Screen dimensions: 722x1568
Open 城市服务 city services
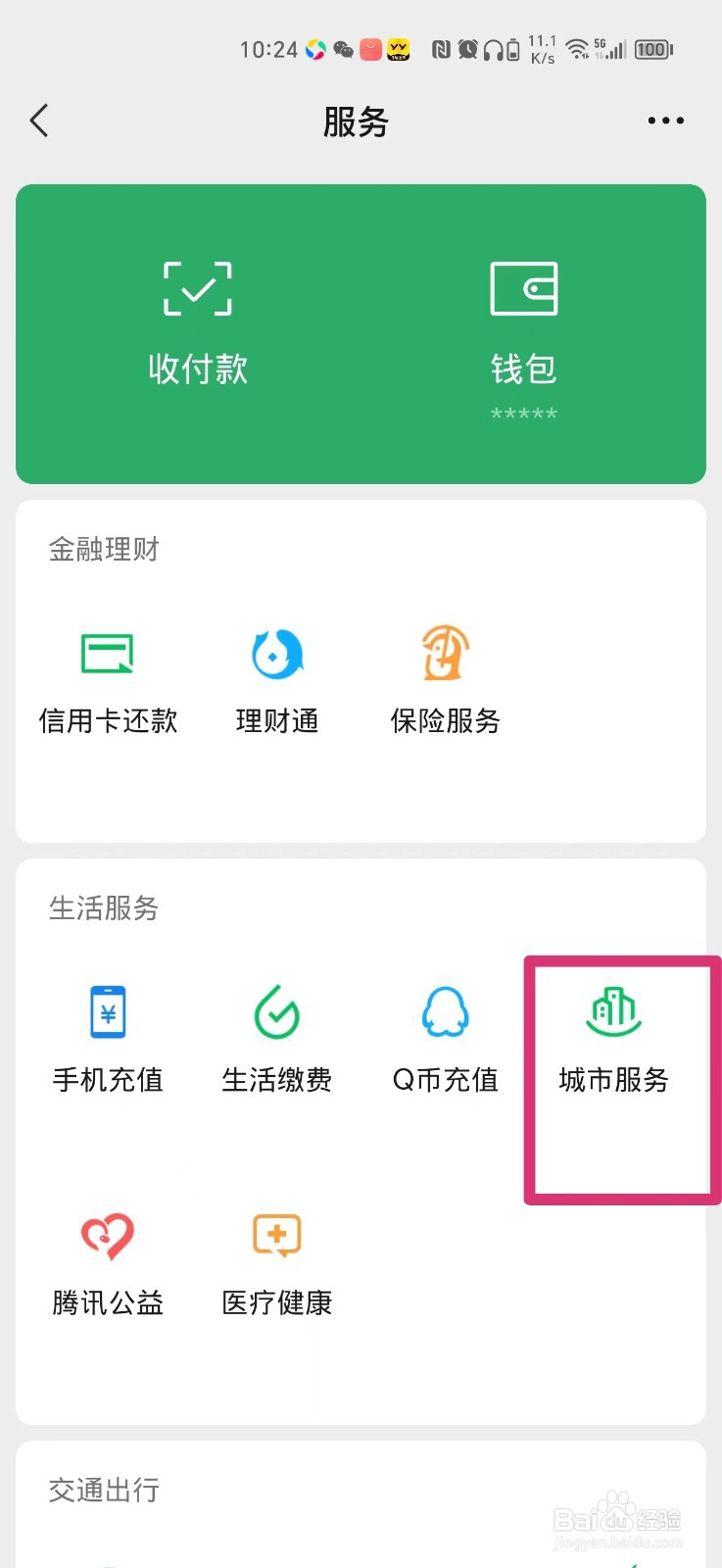pos(614,1040)
